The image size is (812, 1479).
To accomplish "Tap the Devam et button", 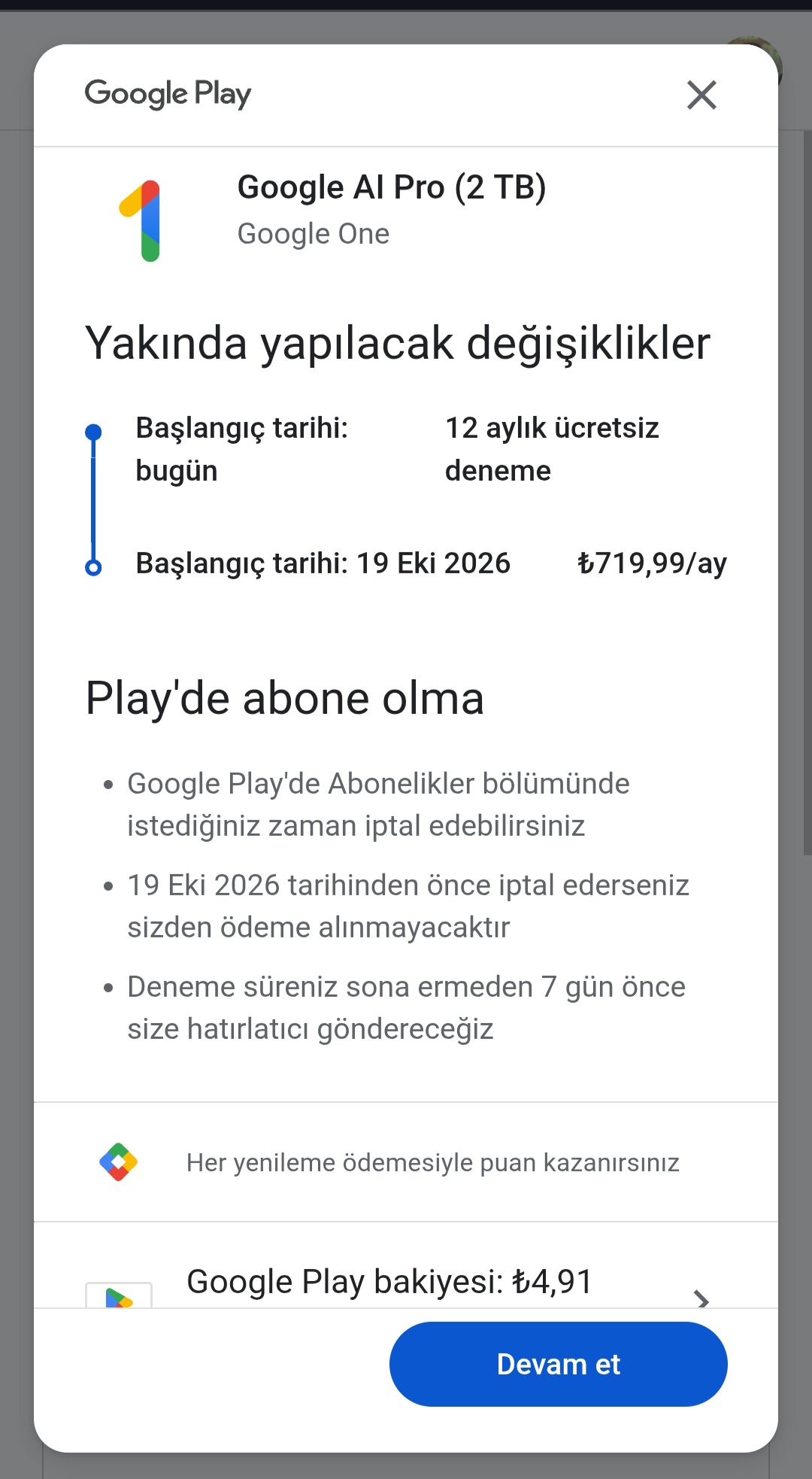I will point(558,1364).
